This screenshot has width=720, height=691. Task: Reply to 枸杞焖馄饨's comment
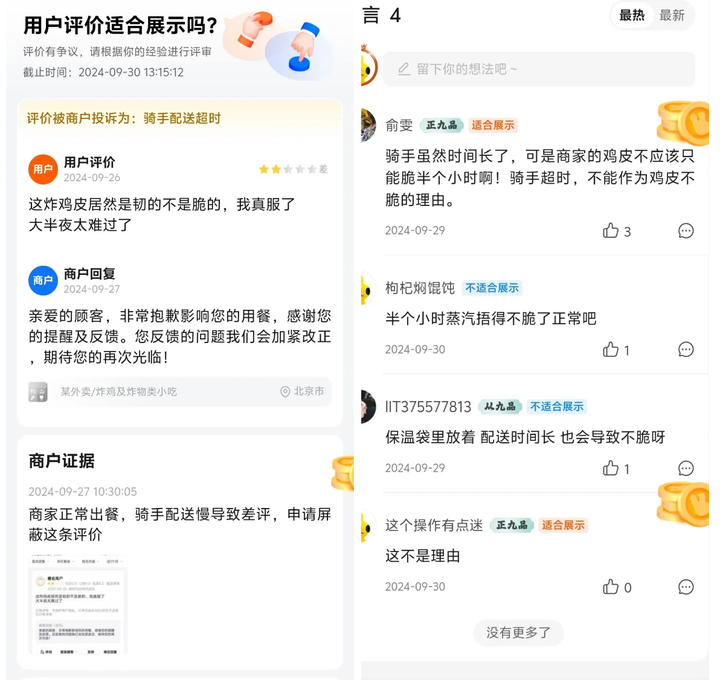(x=686, y=350)
